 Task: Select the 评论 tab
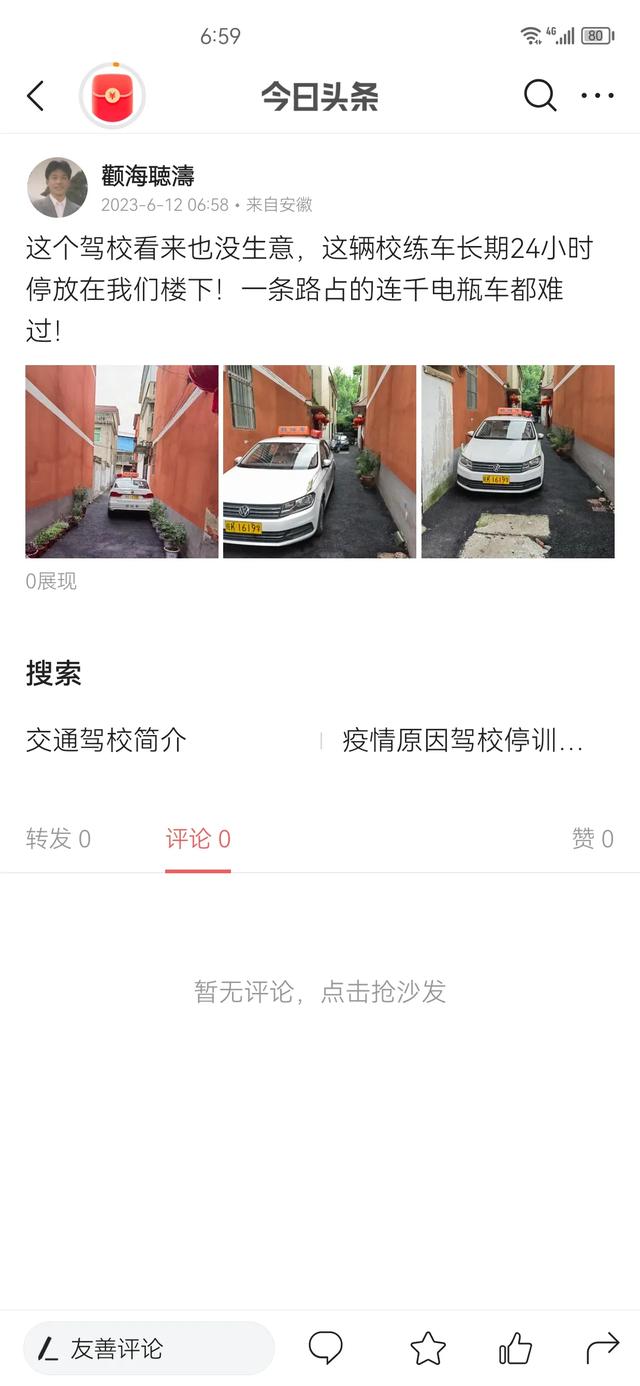click(x=198, y=839)
